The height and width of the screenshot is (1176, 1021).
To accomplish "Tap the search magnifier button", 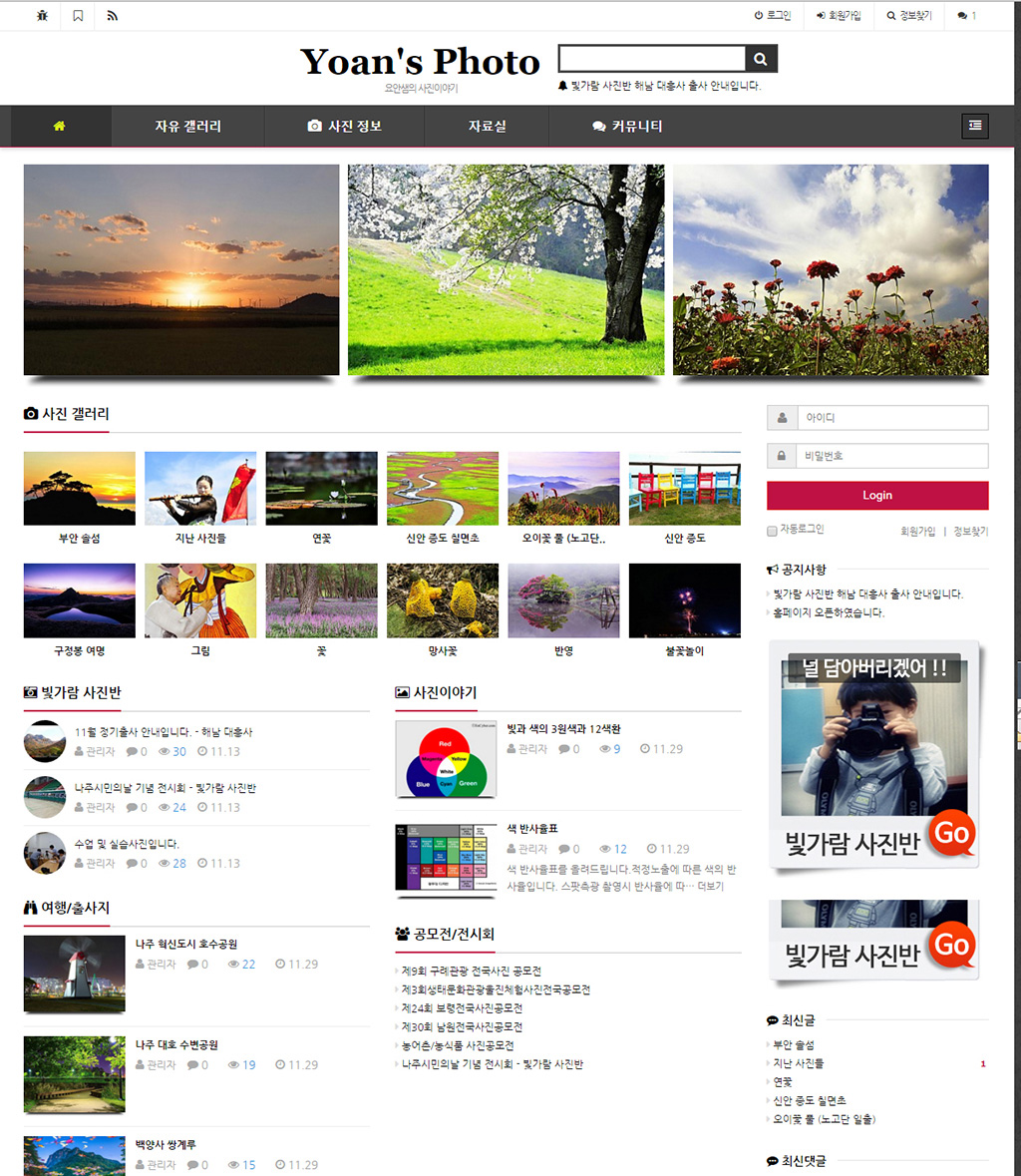I will pyautogui.click(x=761, y=59).
